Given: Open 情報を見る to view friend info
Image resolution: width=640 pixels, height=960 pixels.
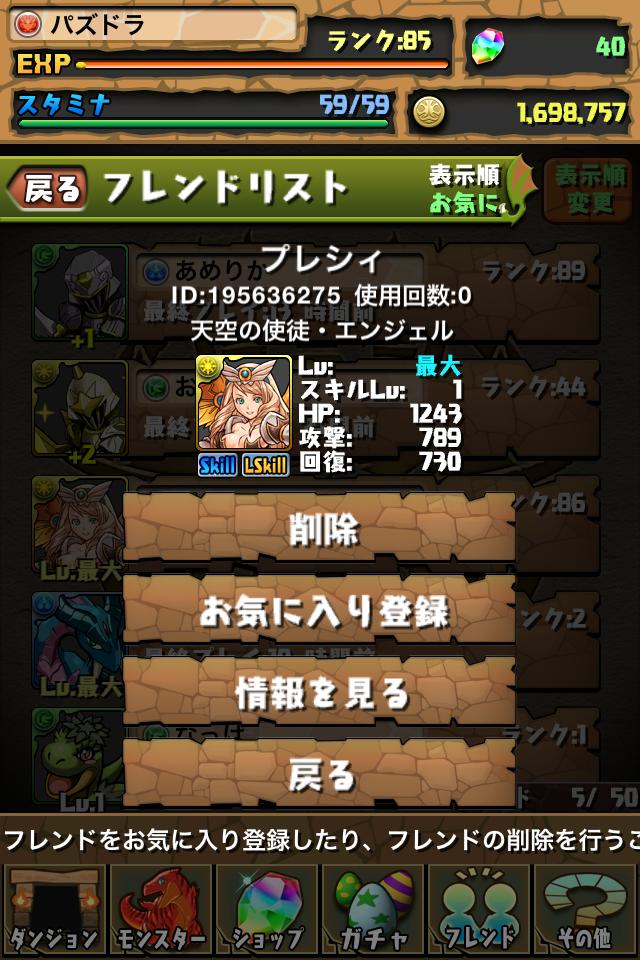Looking at the screenshot, I should (x=320, y=692).
